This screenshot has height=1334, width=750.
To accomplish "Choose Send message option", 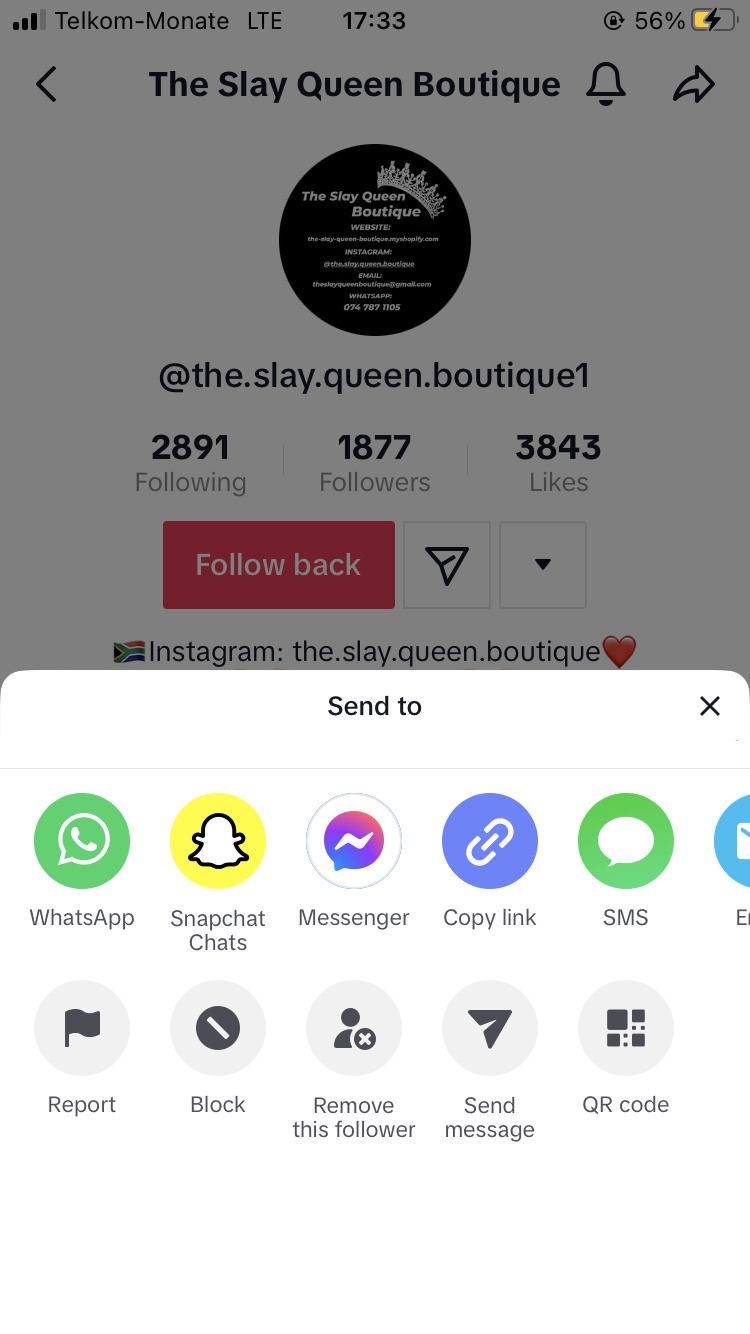I will click(x=490, y=1028).
